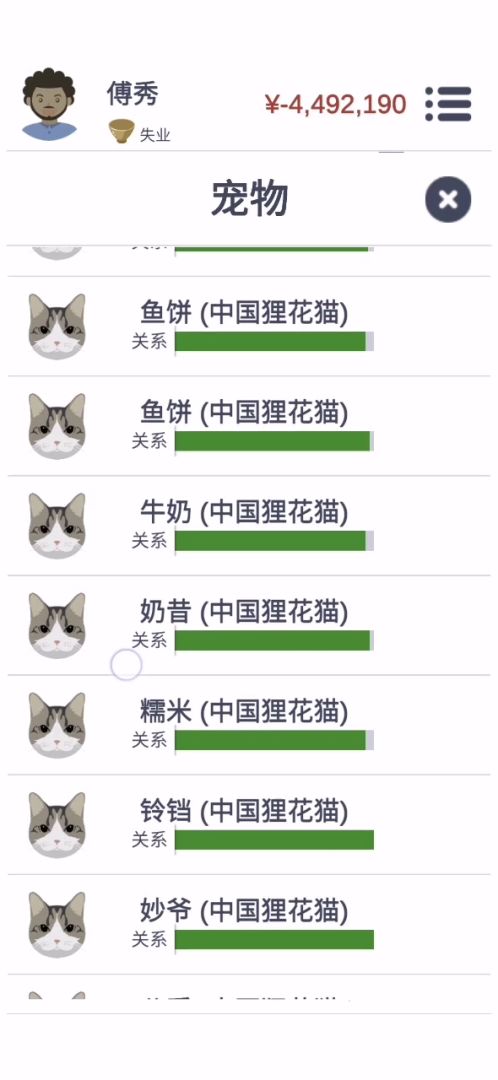Open the cat named 铃铛

tap(249, 825)
